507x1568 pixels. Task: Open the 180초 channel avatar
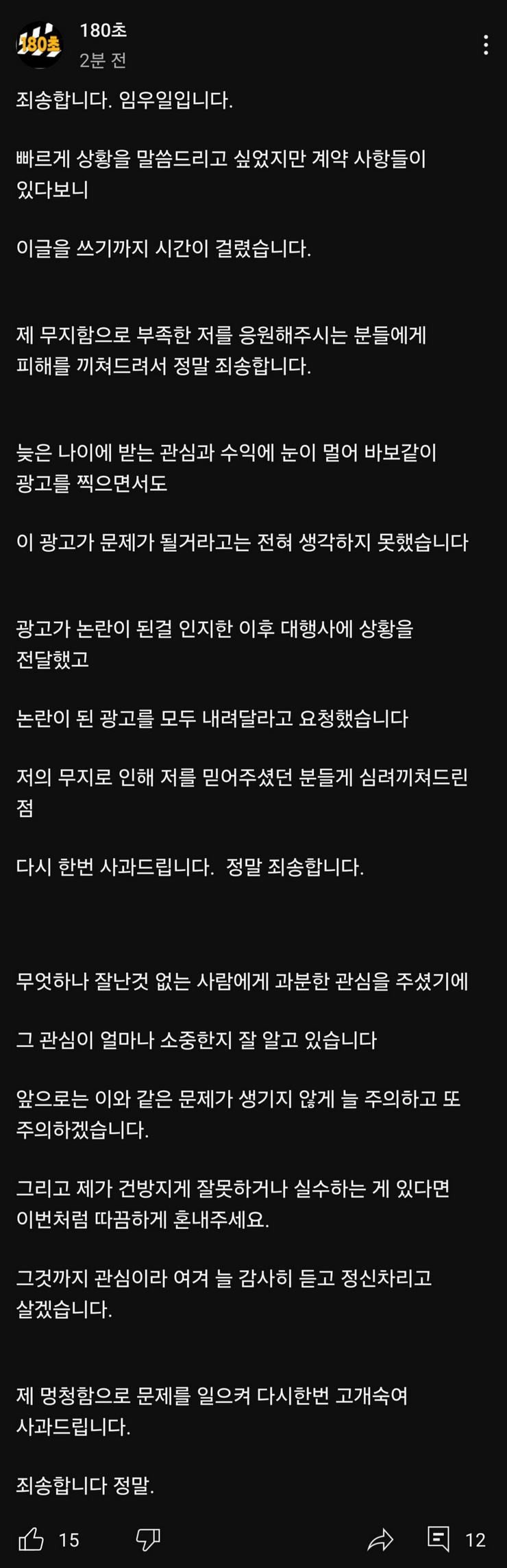tap(39, 45)
